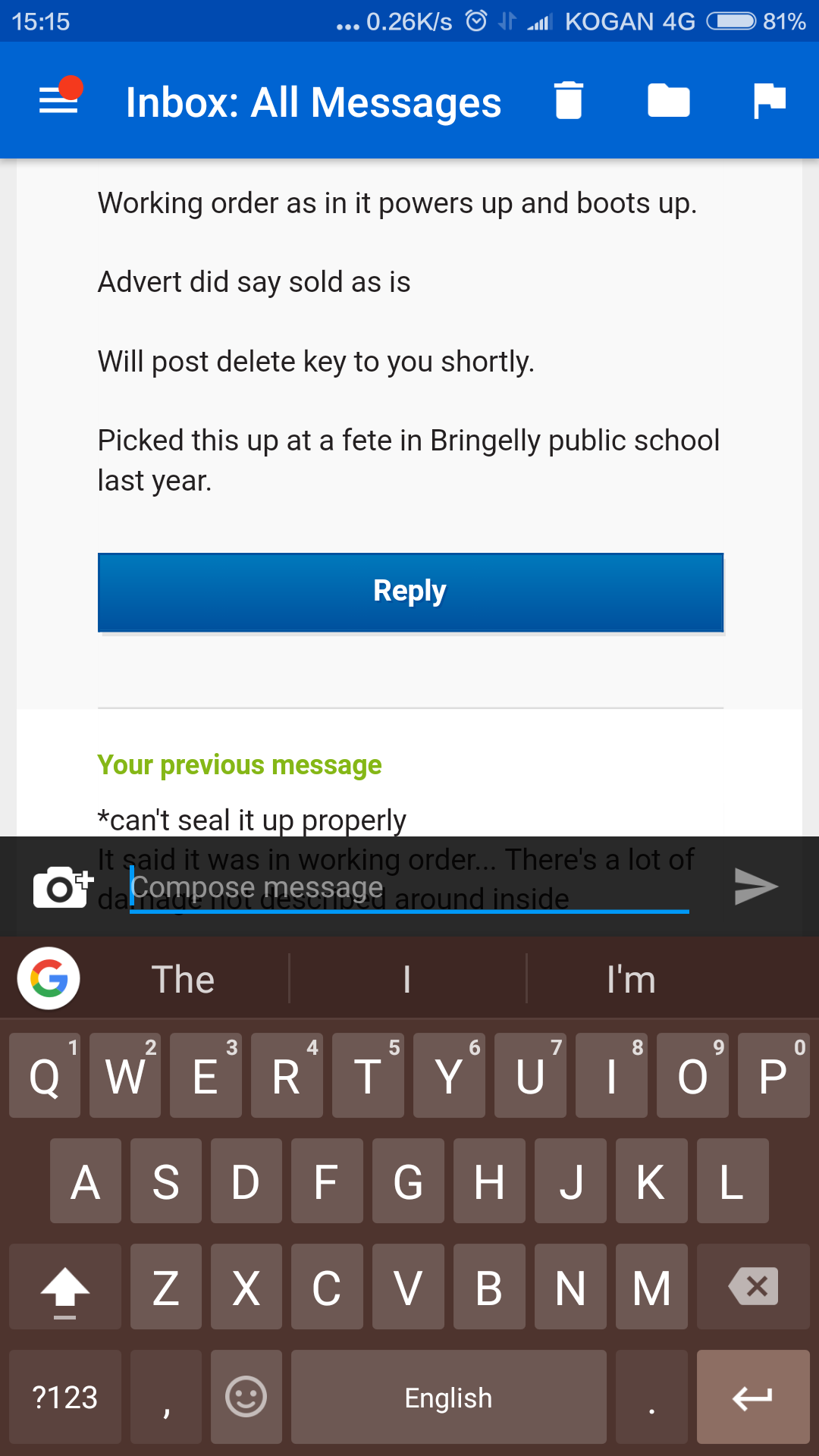Click the Reply button

(409, 591)
